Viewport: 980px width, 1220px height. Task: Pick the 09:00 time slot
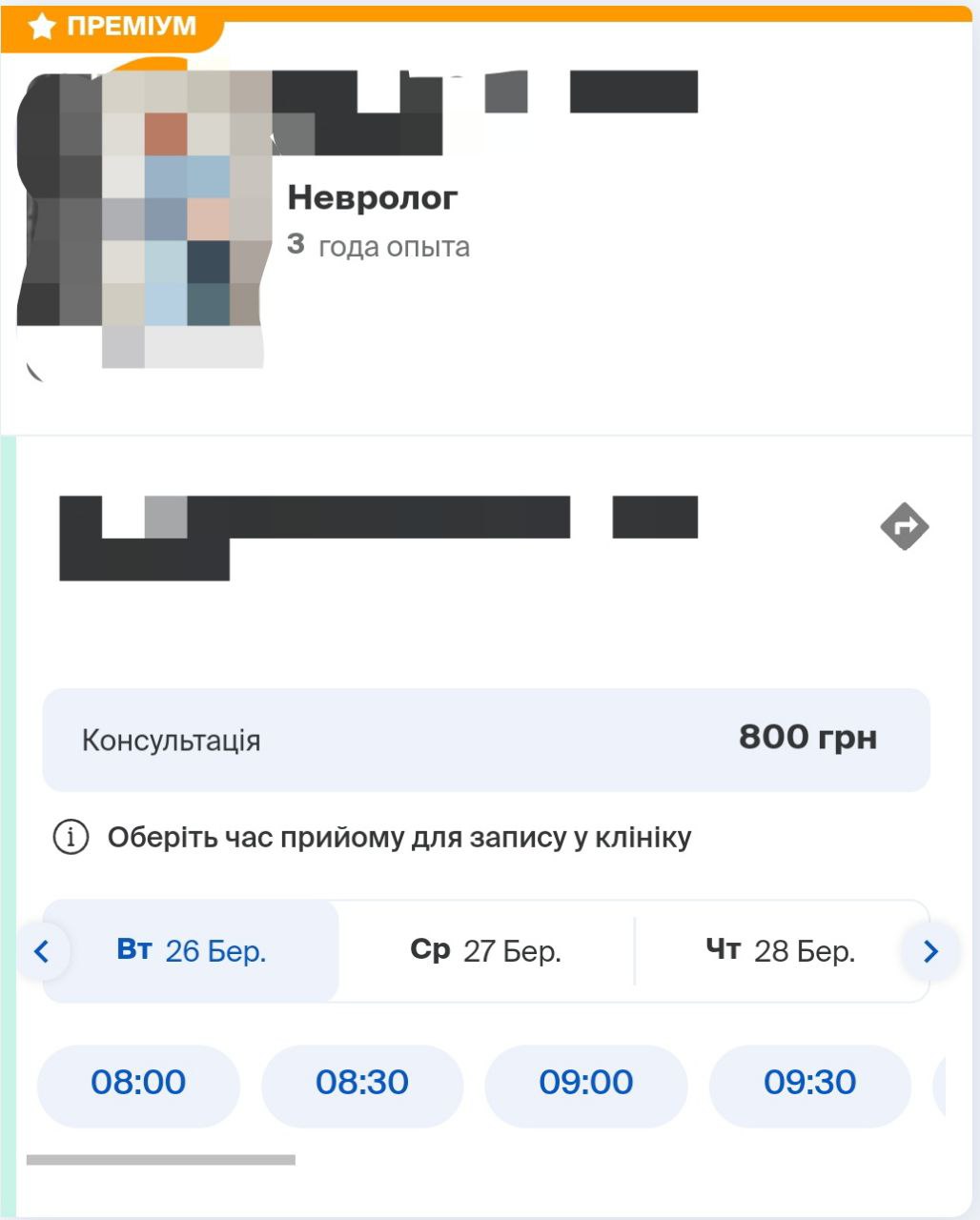pos(586,1083)
